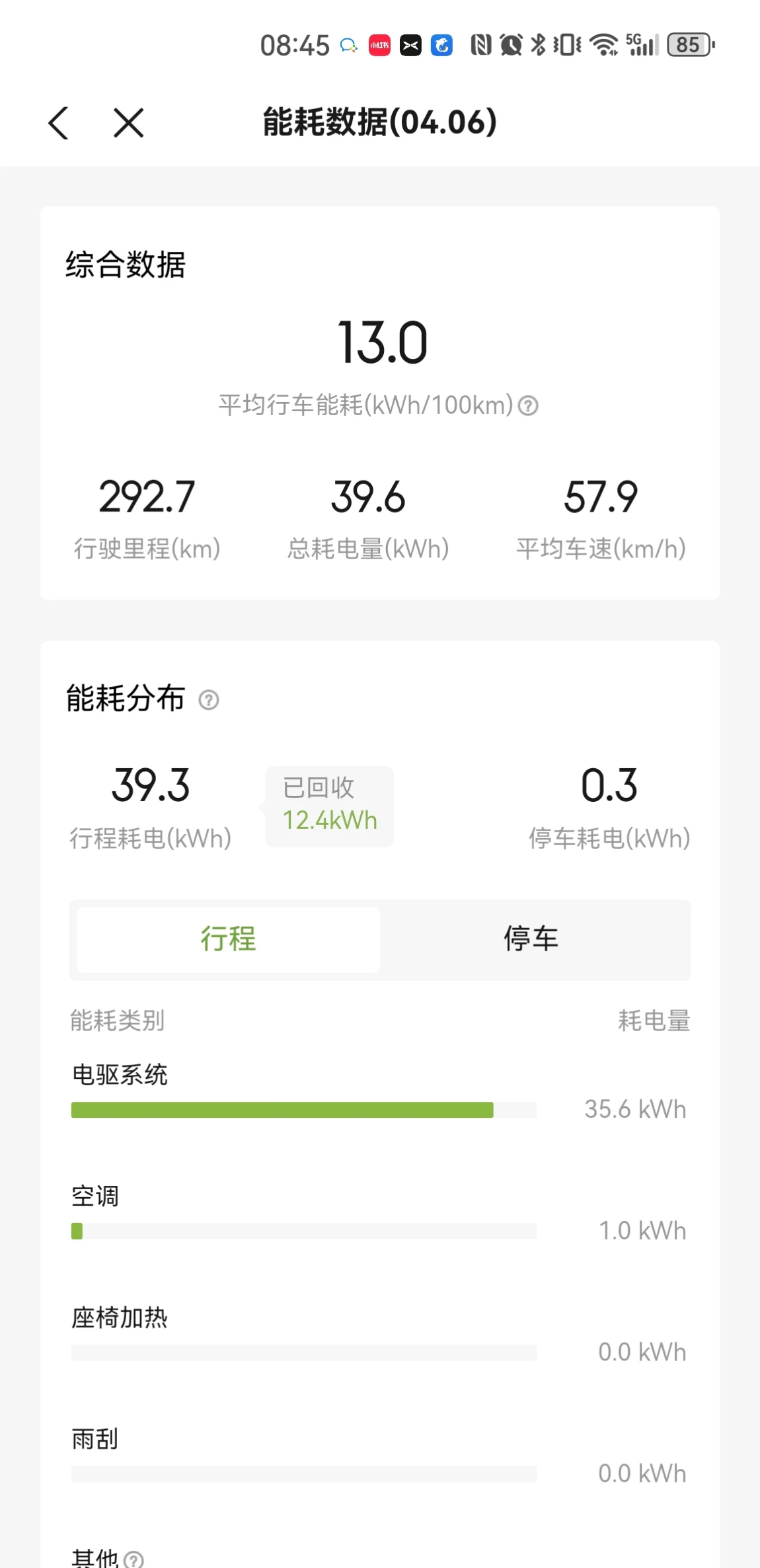Close the energy data page
Viewport: 760px width, 1568px height.
pyautogui.click(x=128, y=123)
